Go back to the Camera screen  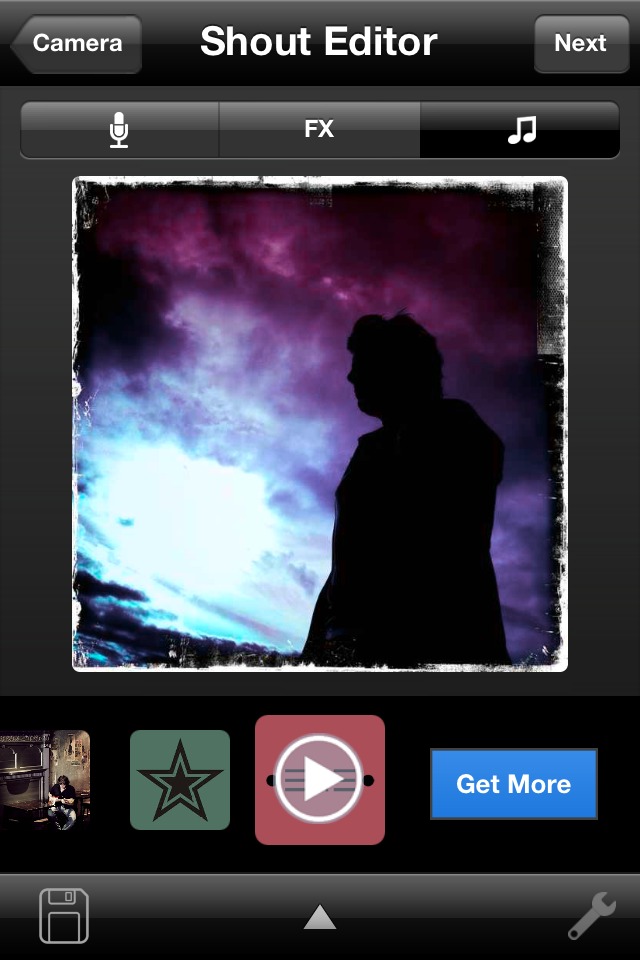[x=76, y=44]
